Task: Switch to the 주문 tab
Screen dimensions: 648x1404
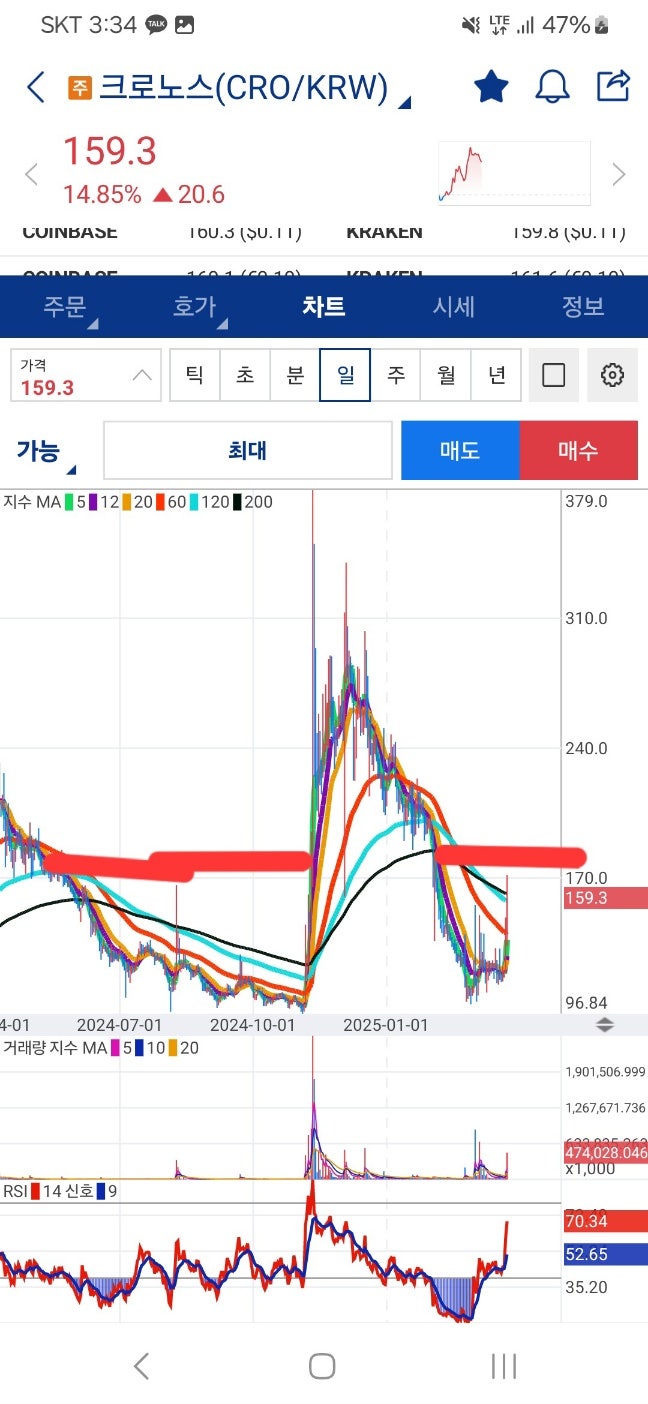Action: (66, 306)
